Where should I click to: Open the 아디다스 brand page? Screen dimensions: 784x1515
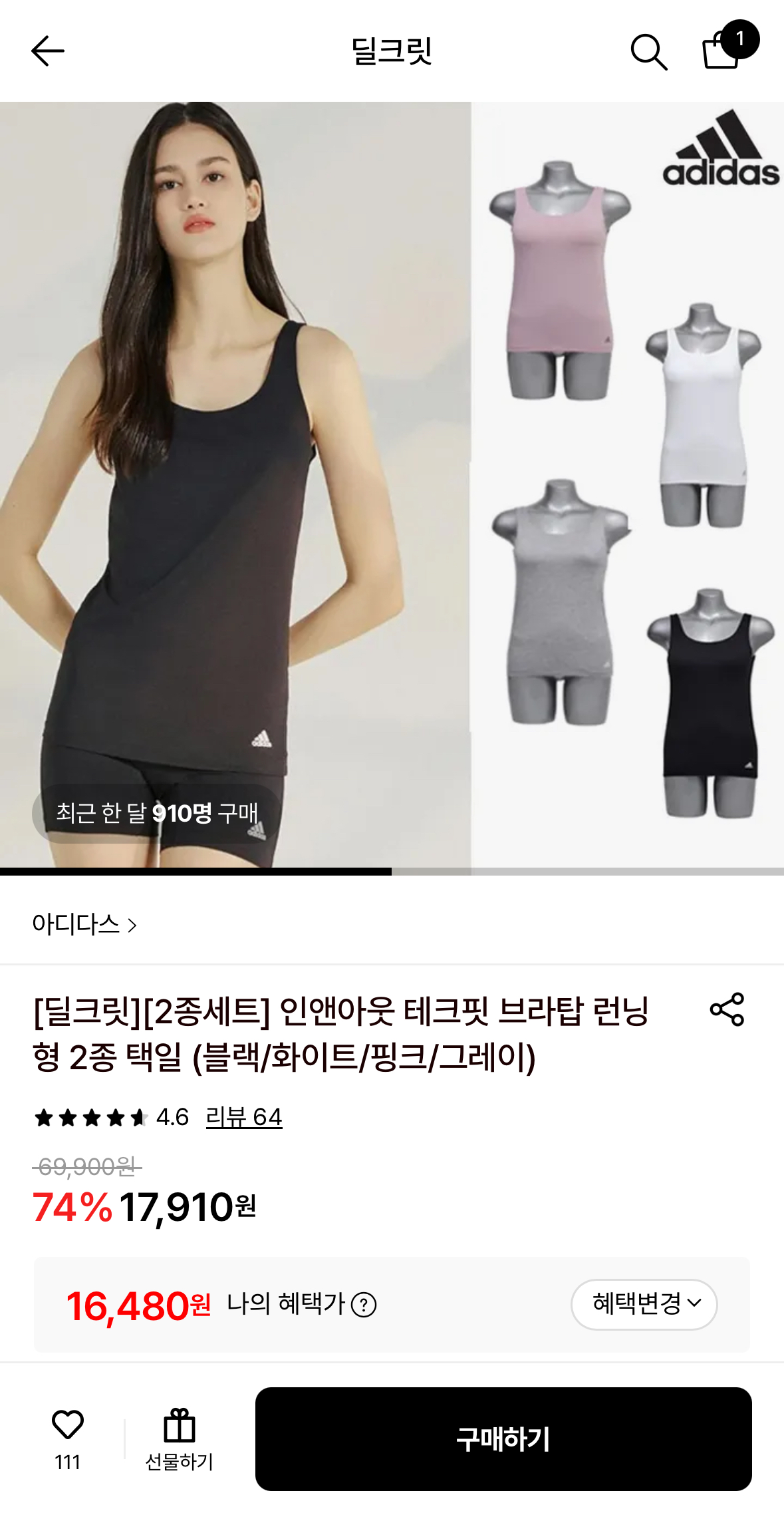(x=84, y=924)
